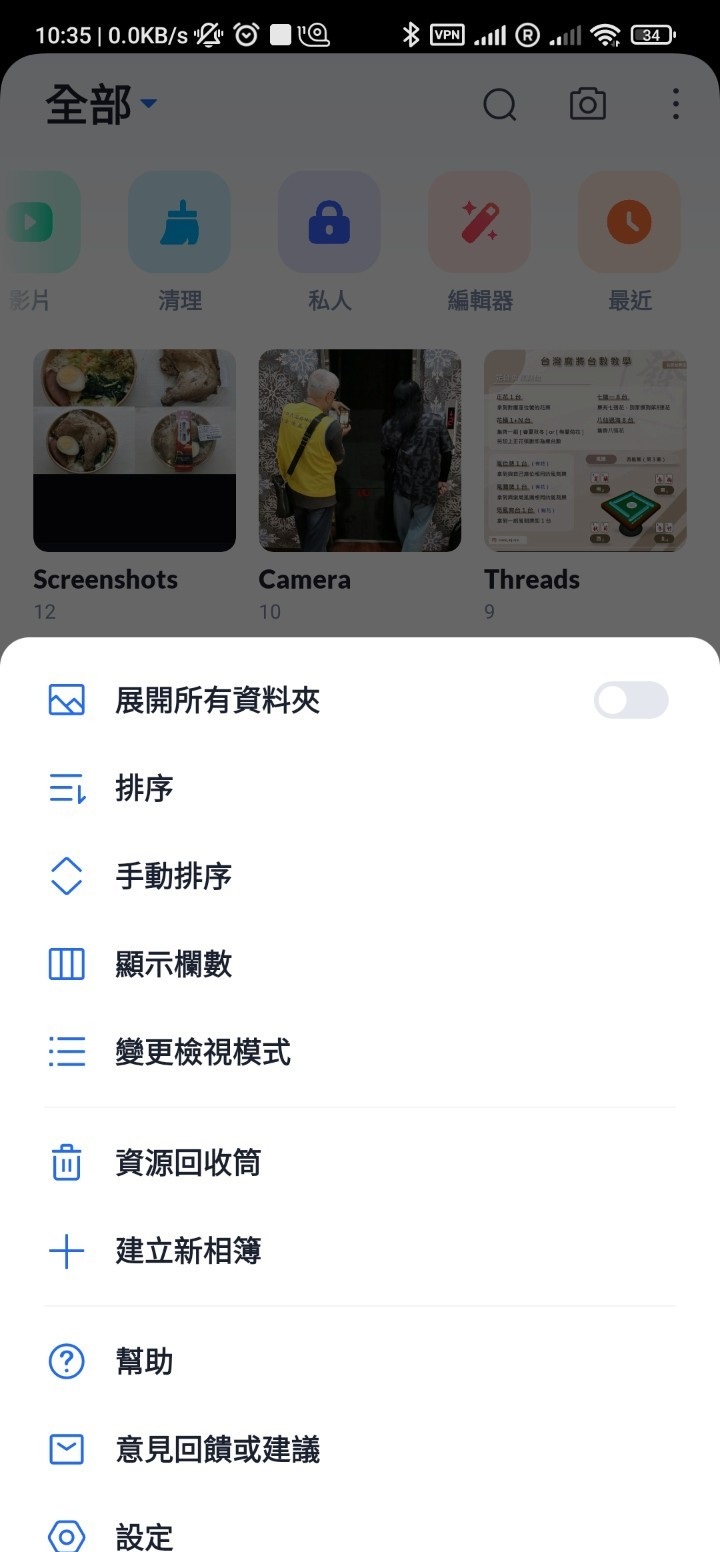Toggle the 展開所有資料夾 switch

(630, 700)
